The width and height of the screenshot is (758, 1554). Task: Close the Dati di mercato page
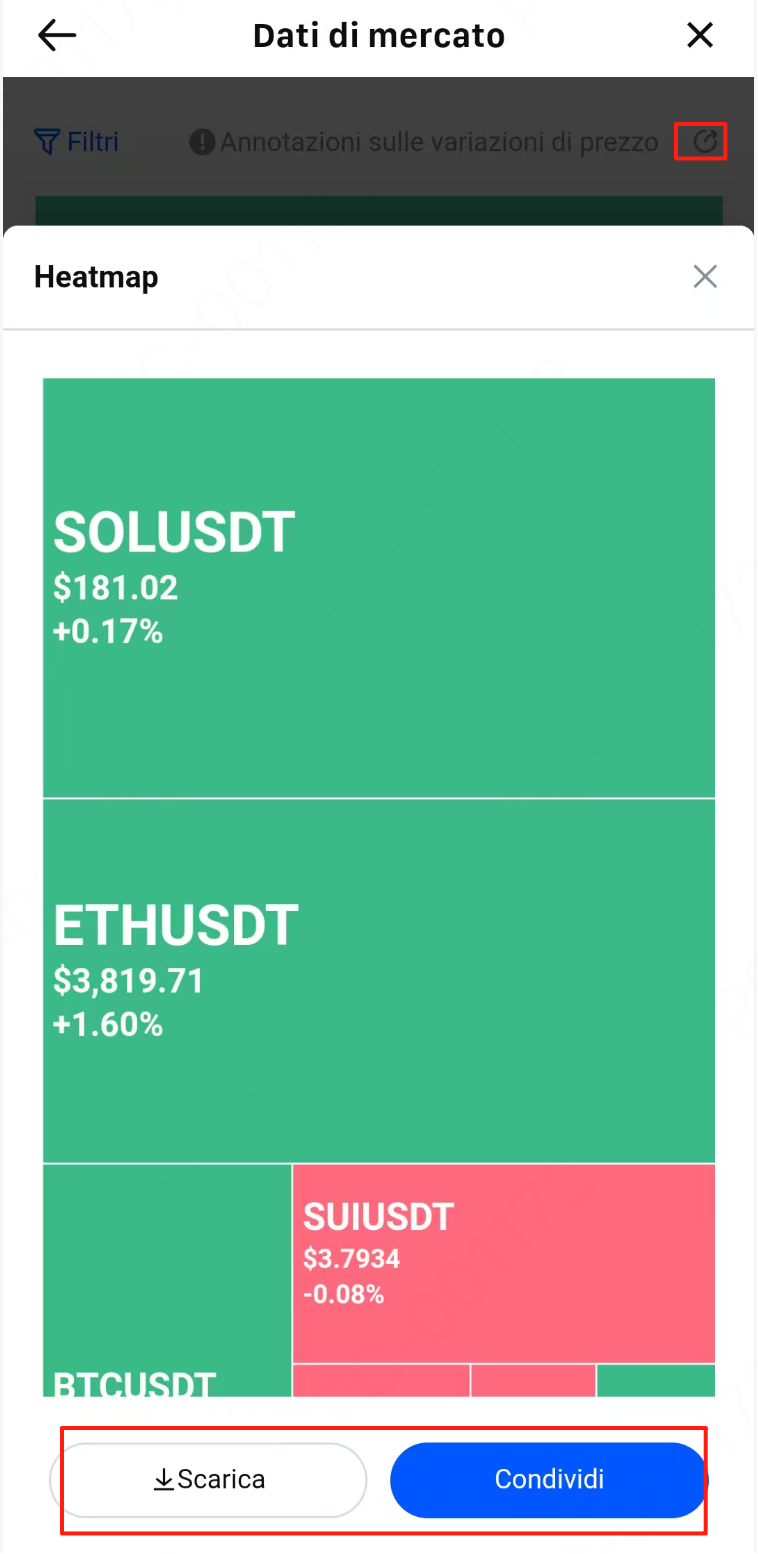pos(700,36)
